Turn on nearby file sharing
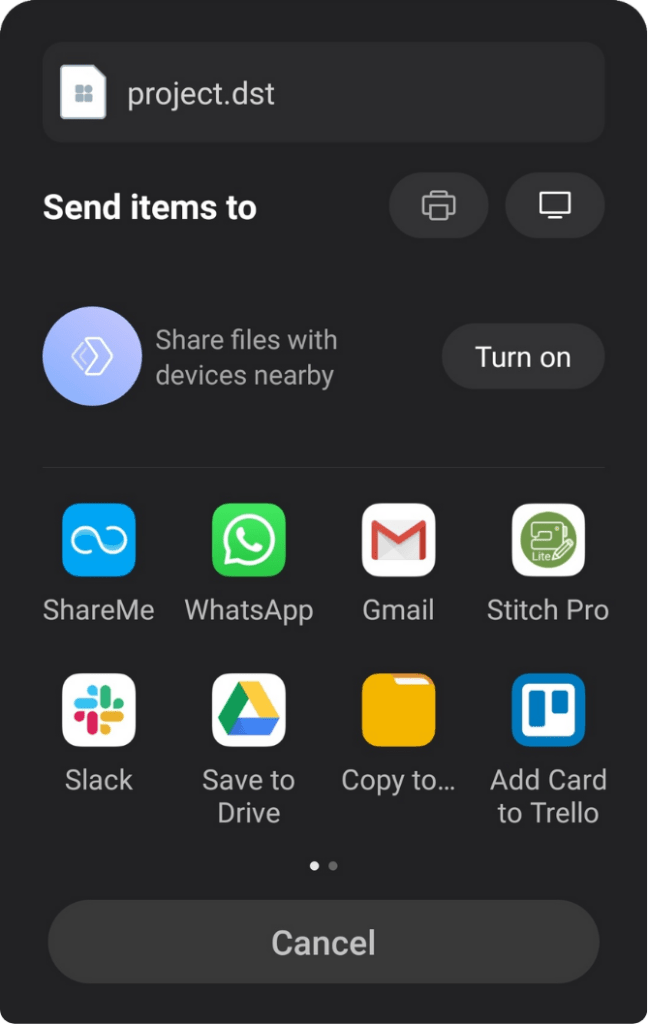This screenshot has width=648, height=1024. pos(523,357)
